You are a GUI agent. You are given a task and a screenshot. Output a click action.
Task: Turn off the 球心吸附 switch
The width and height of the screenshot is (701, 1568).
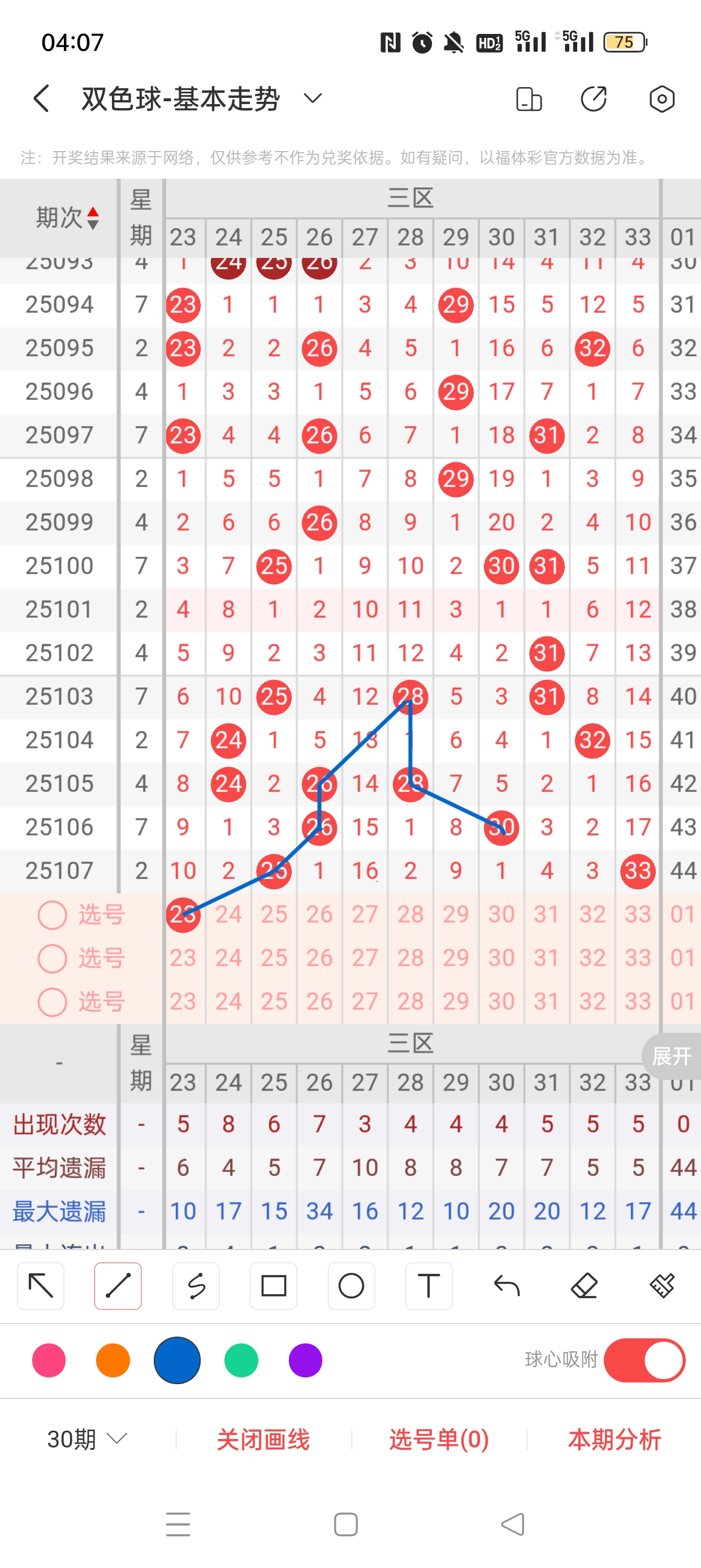pos(644,1360)
